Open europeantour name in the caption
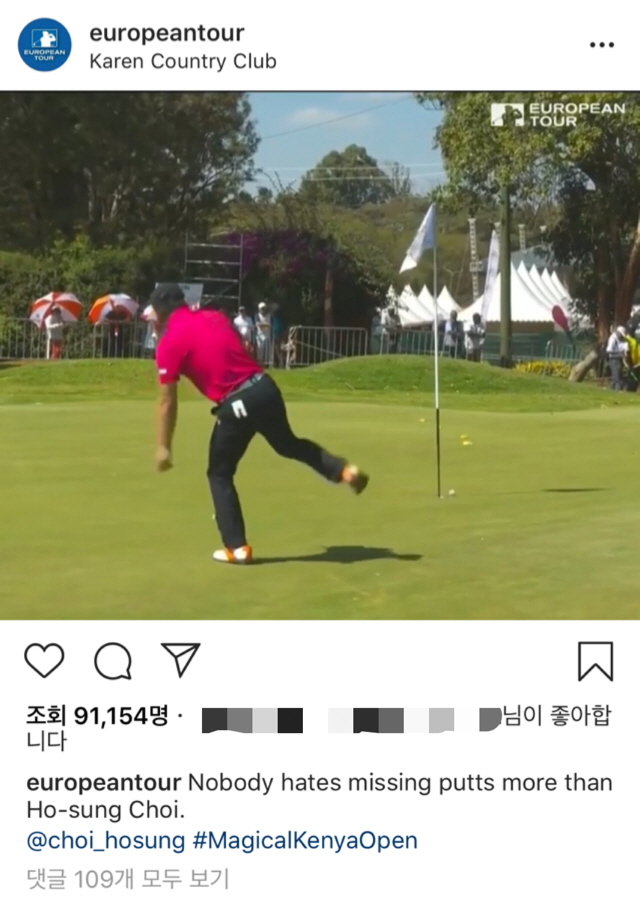The image size is (640, 901). pos(104,783)
